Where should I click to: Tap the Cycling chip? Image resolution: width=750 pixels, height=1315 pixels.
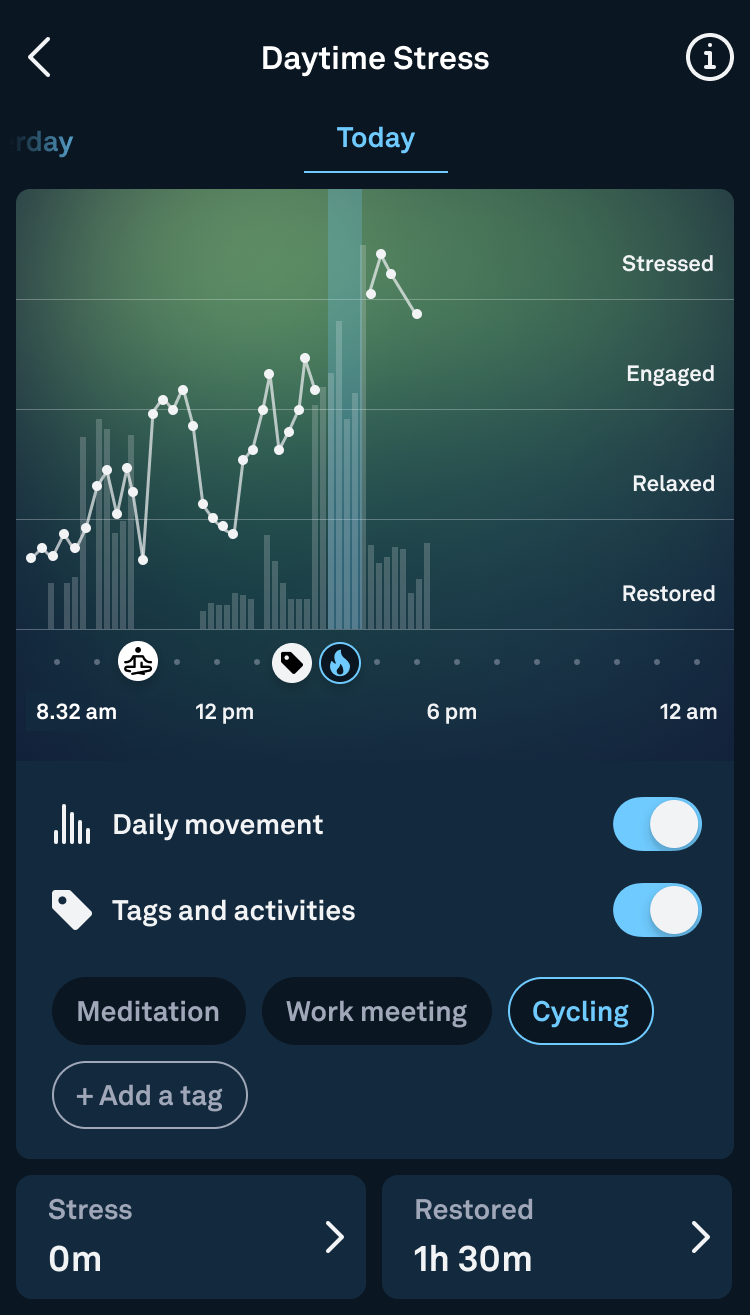point(580,1011)
